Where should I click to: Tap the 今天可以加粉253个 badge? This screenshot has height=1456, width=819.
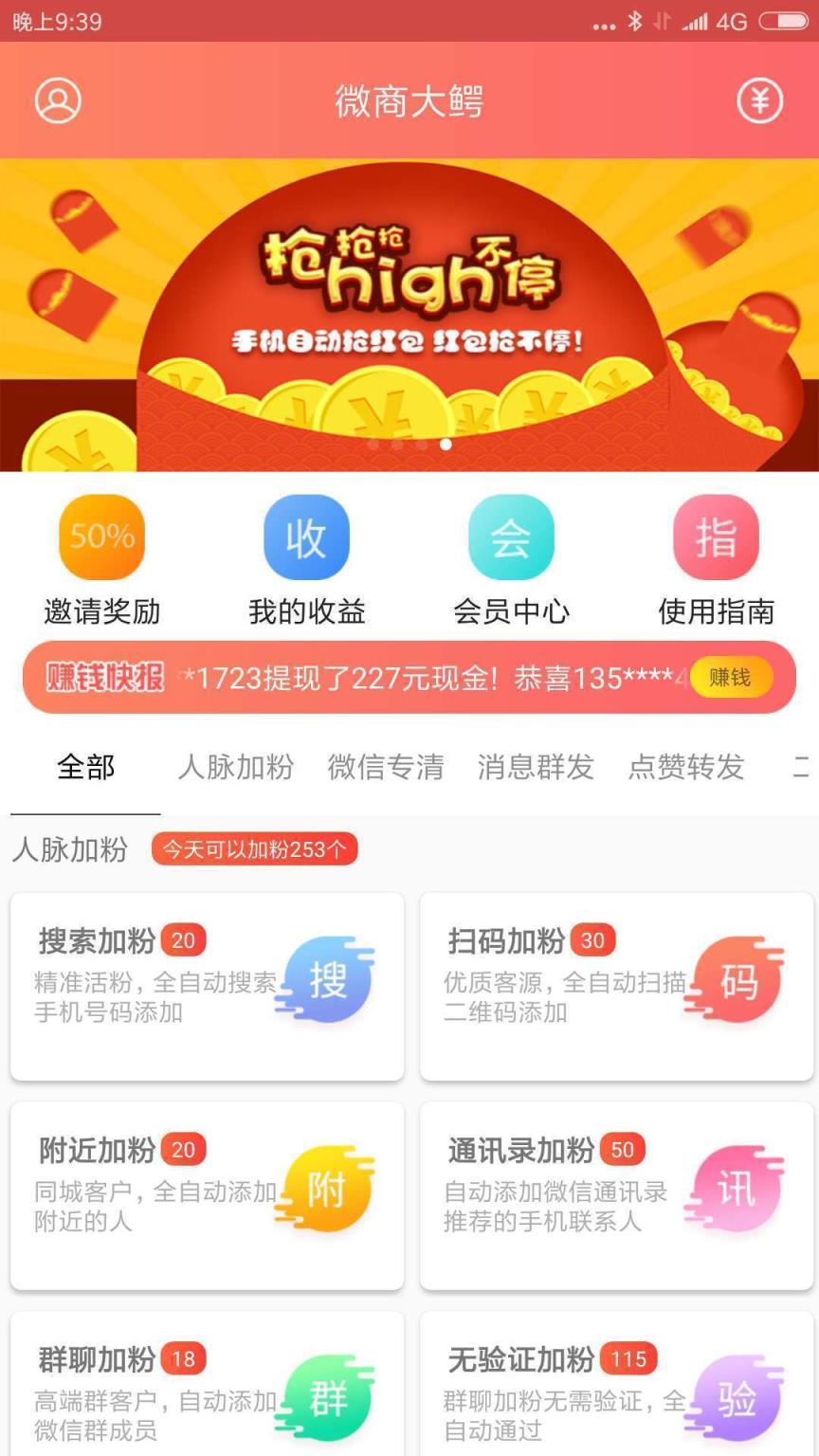(254, 850)
